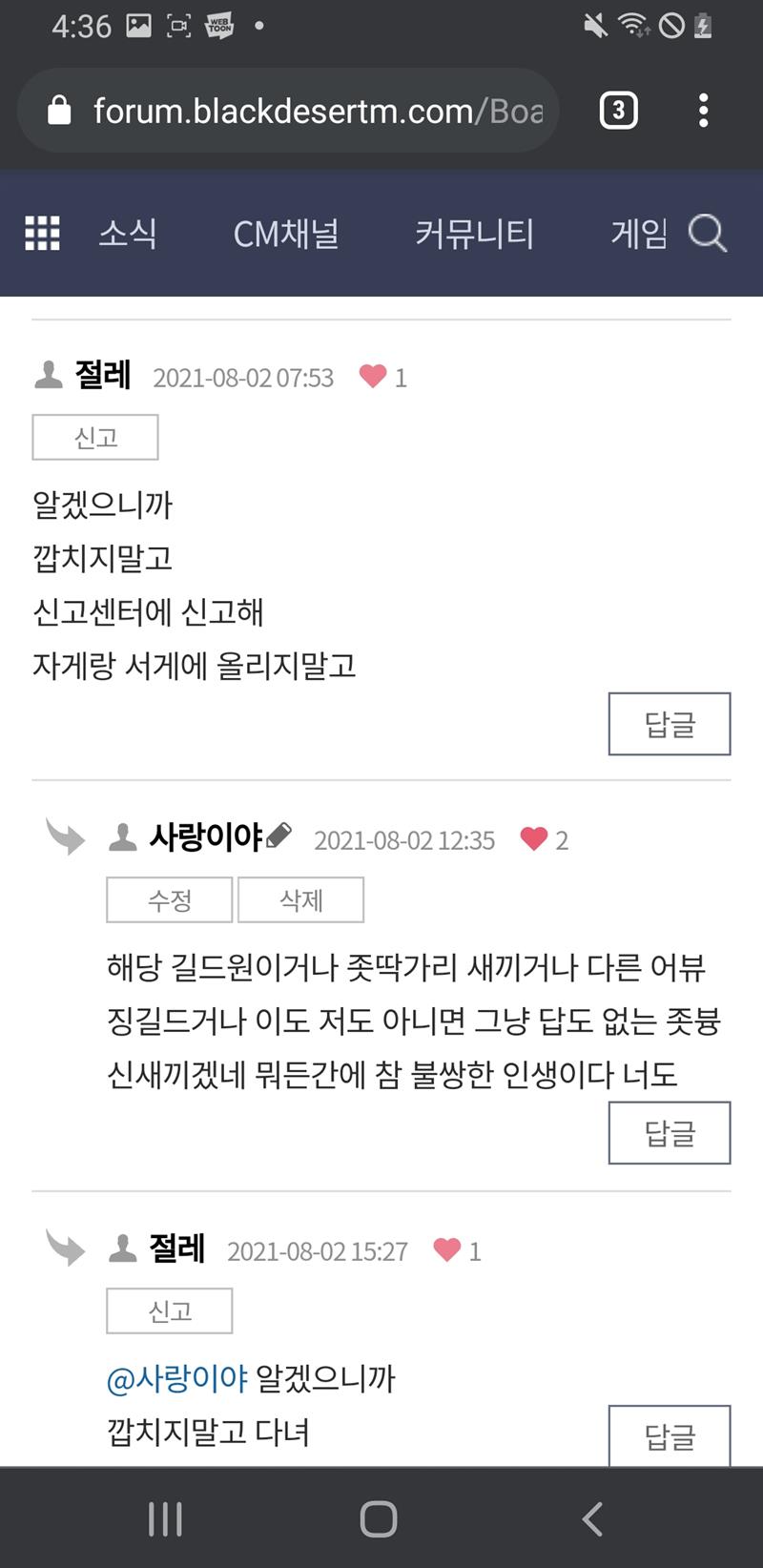Go back with the system back button
Viewport: 763px width, 1568px height.
click(592, 1518)
